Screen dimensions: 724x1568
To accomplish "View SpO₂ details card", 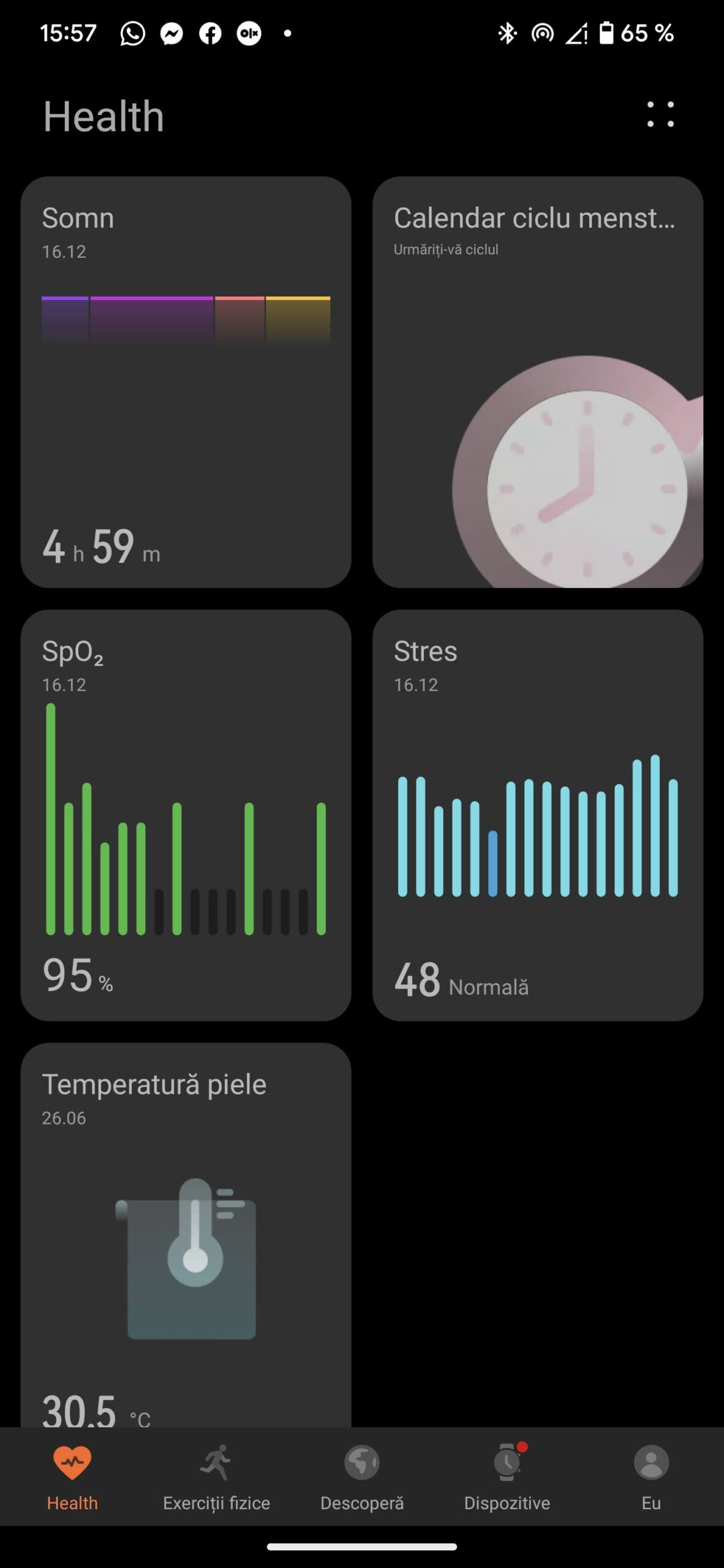I will pos(186,815).
